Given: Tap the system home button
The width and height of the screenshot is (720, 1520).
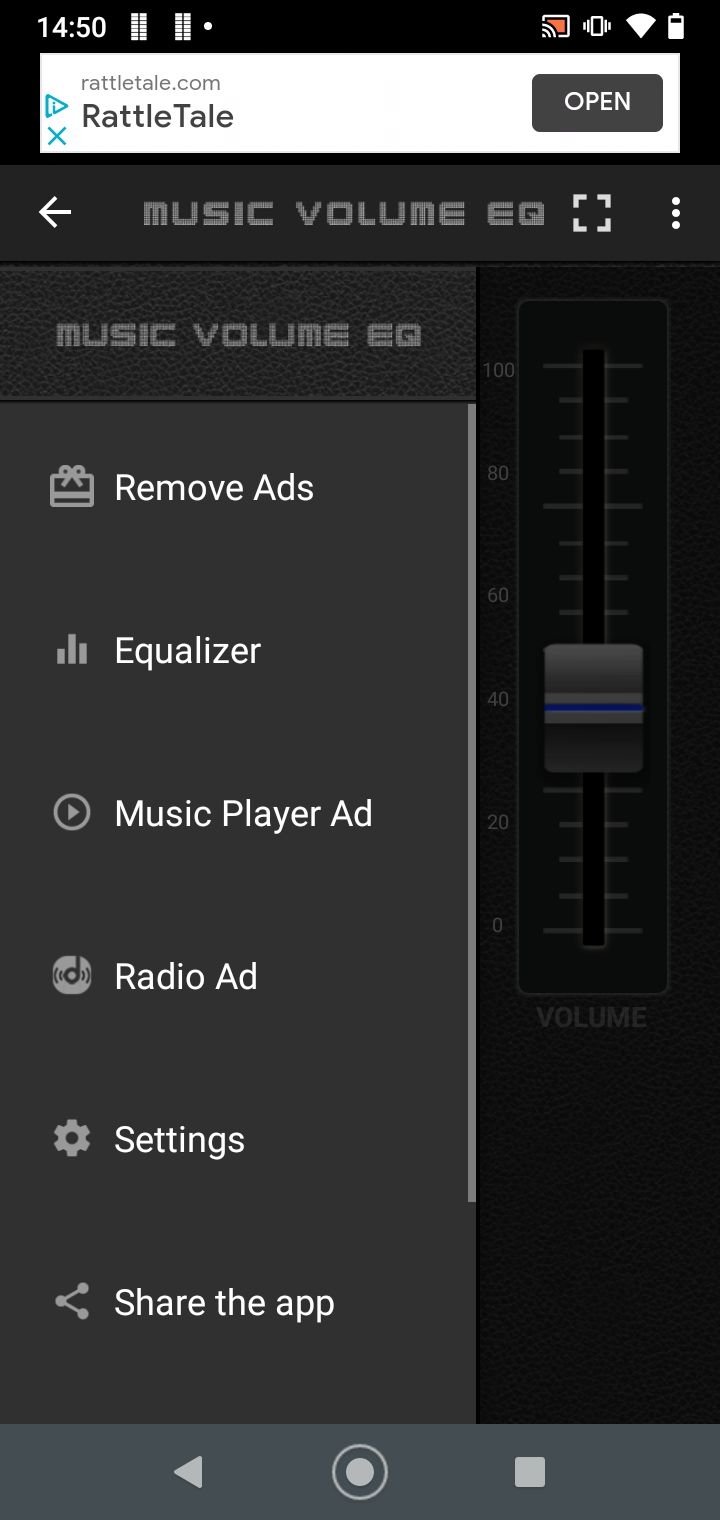Looking at the screenshot, I should 360,1472.
